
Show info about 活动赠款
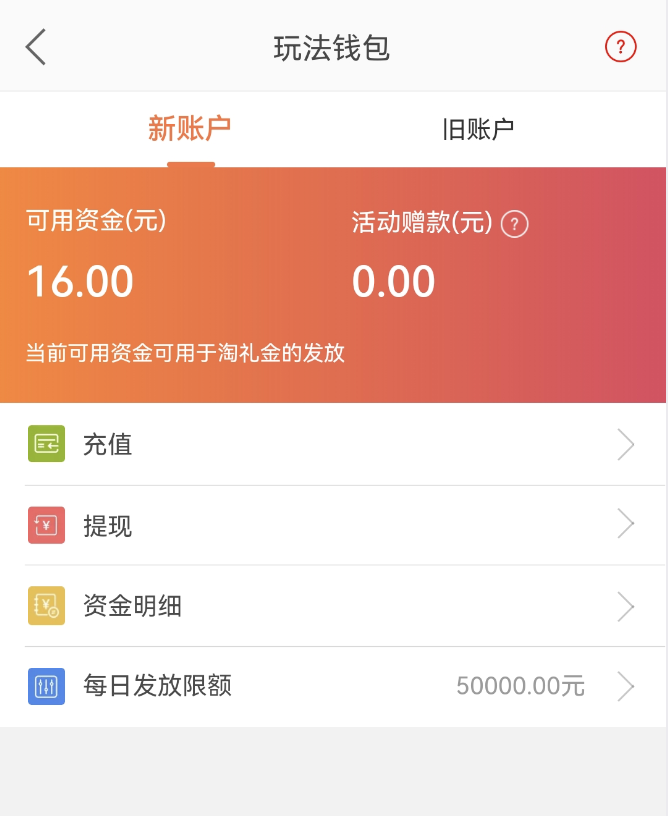tap(515, 224)
